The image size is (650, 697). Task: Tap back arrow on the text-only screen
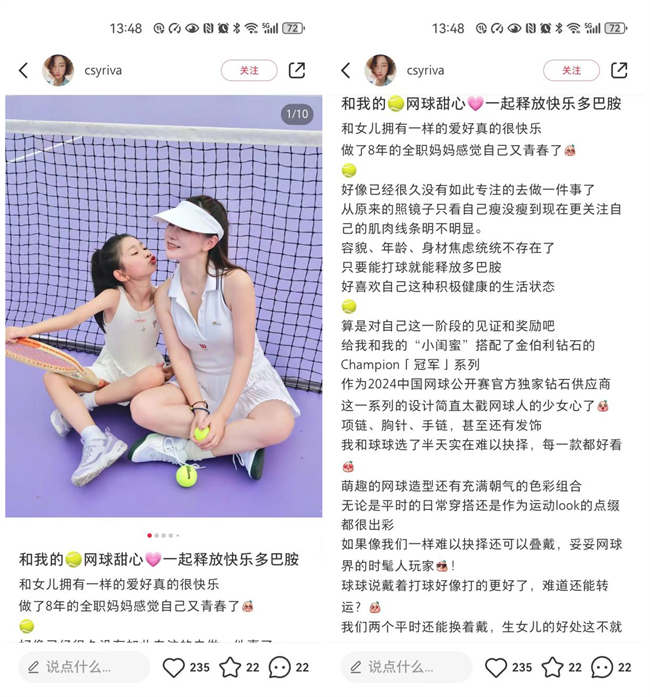tap(346, 70)
